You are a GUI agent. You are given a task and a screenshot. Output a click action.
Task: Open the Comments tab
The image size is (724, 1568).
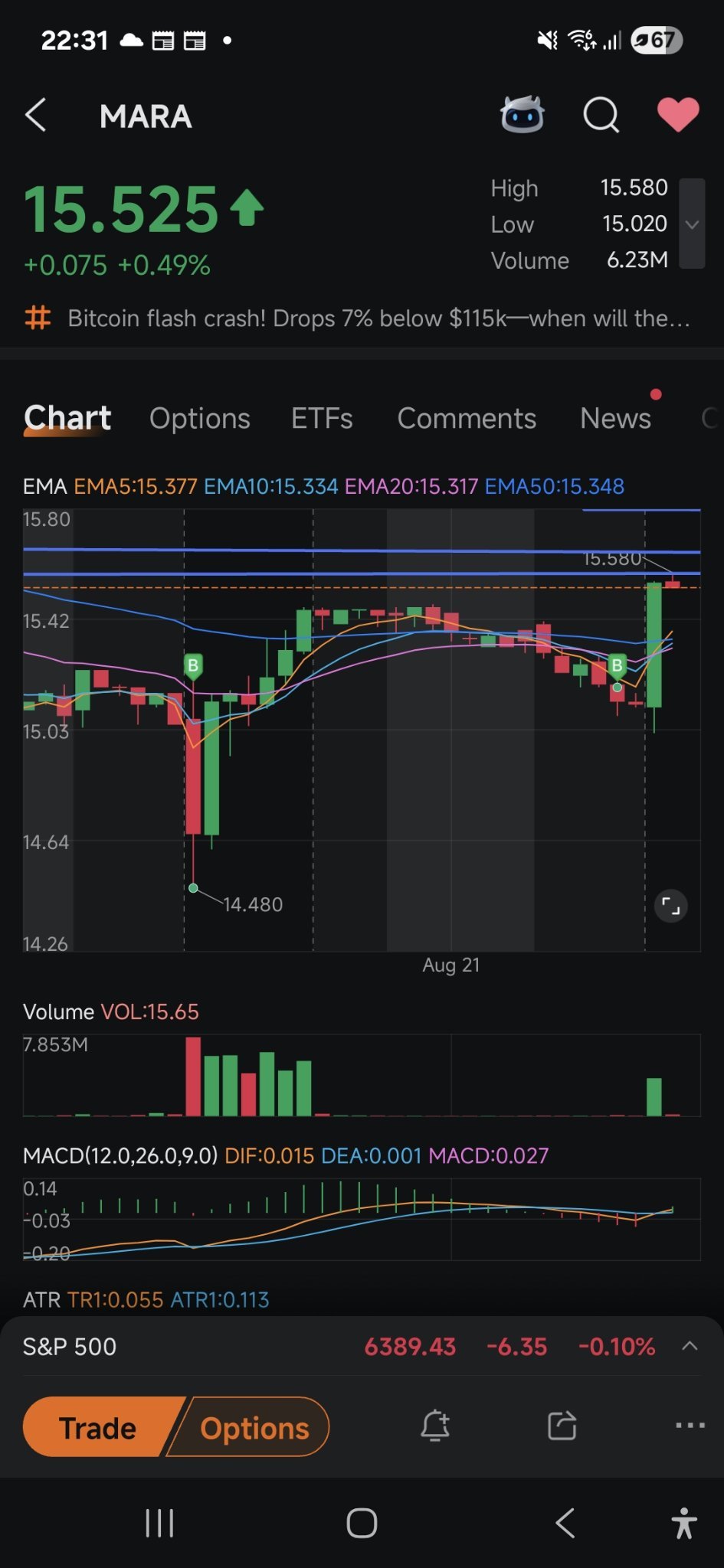(467, 418)
